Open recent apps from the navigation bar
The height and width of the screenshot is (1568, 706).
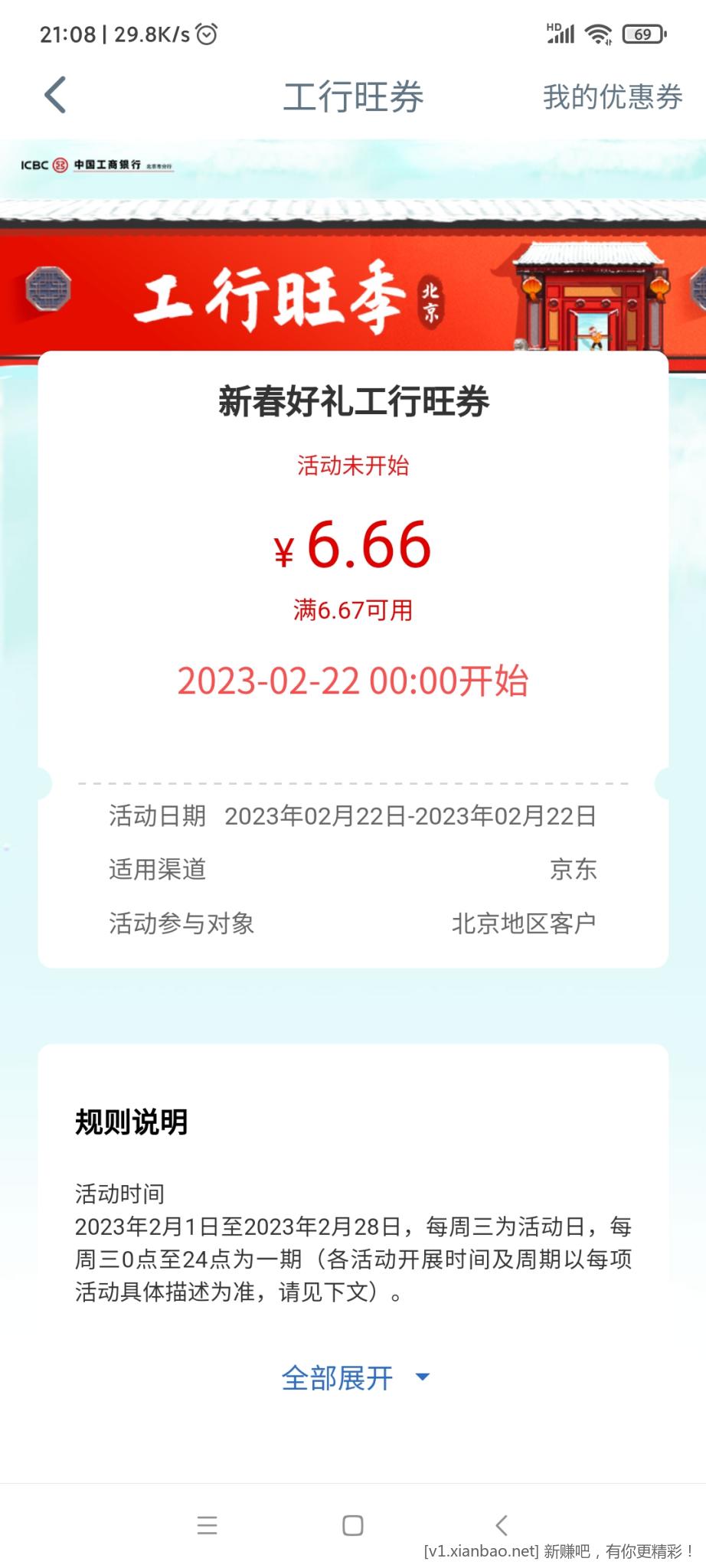click(207, 1525)
